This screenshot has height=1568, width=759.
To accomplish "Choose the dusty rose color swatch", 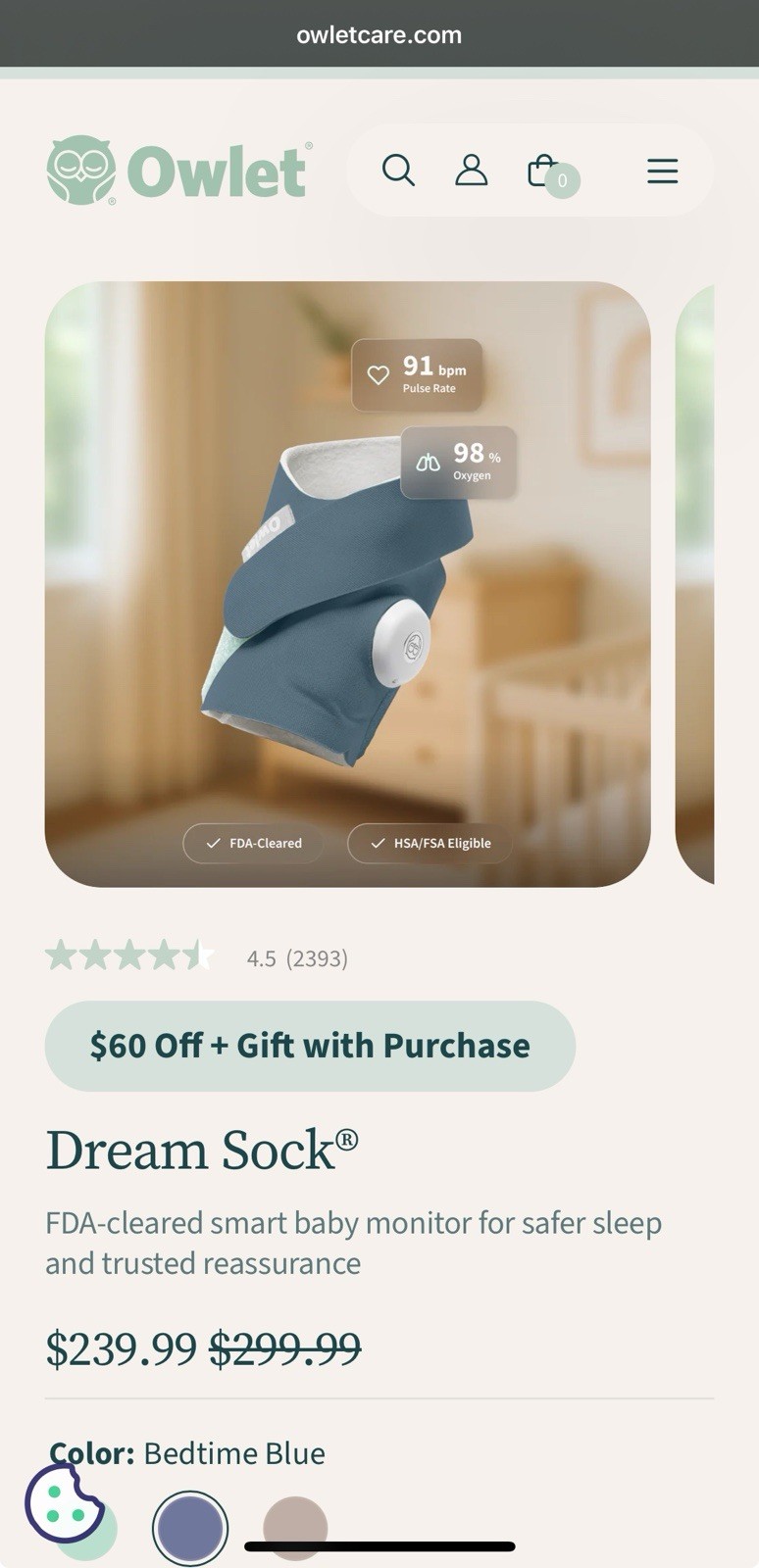I will click(295, 1525).
